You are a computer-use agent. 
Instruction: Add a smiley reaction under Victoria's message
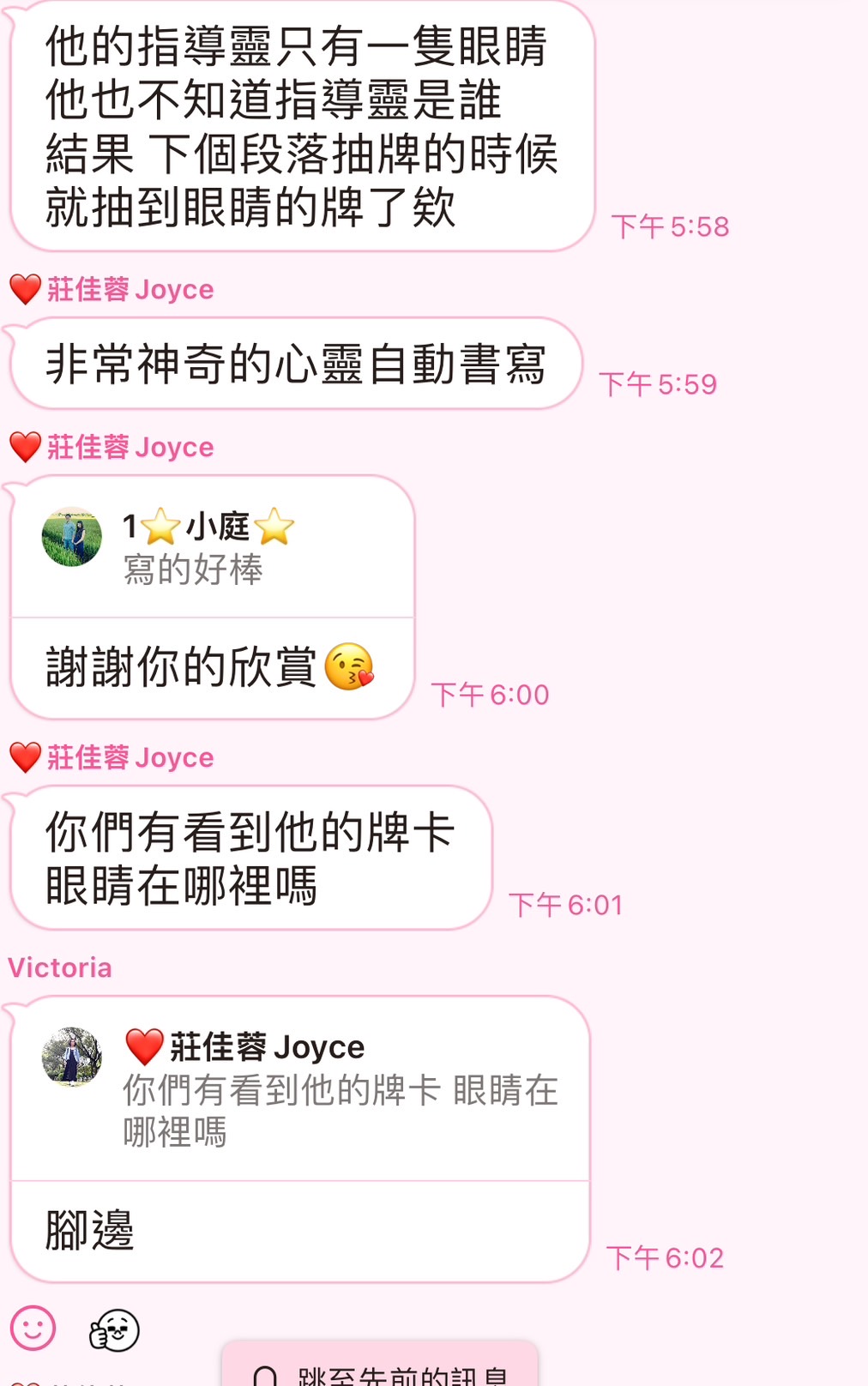click(x=33, y=1329)
